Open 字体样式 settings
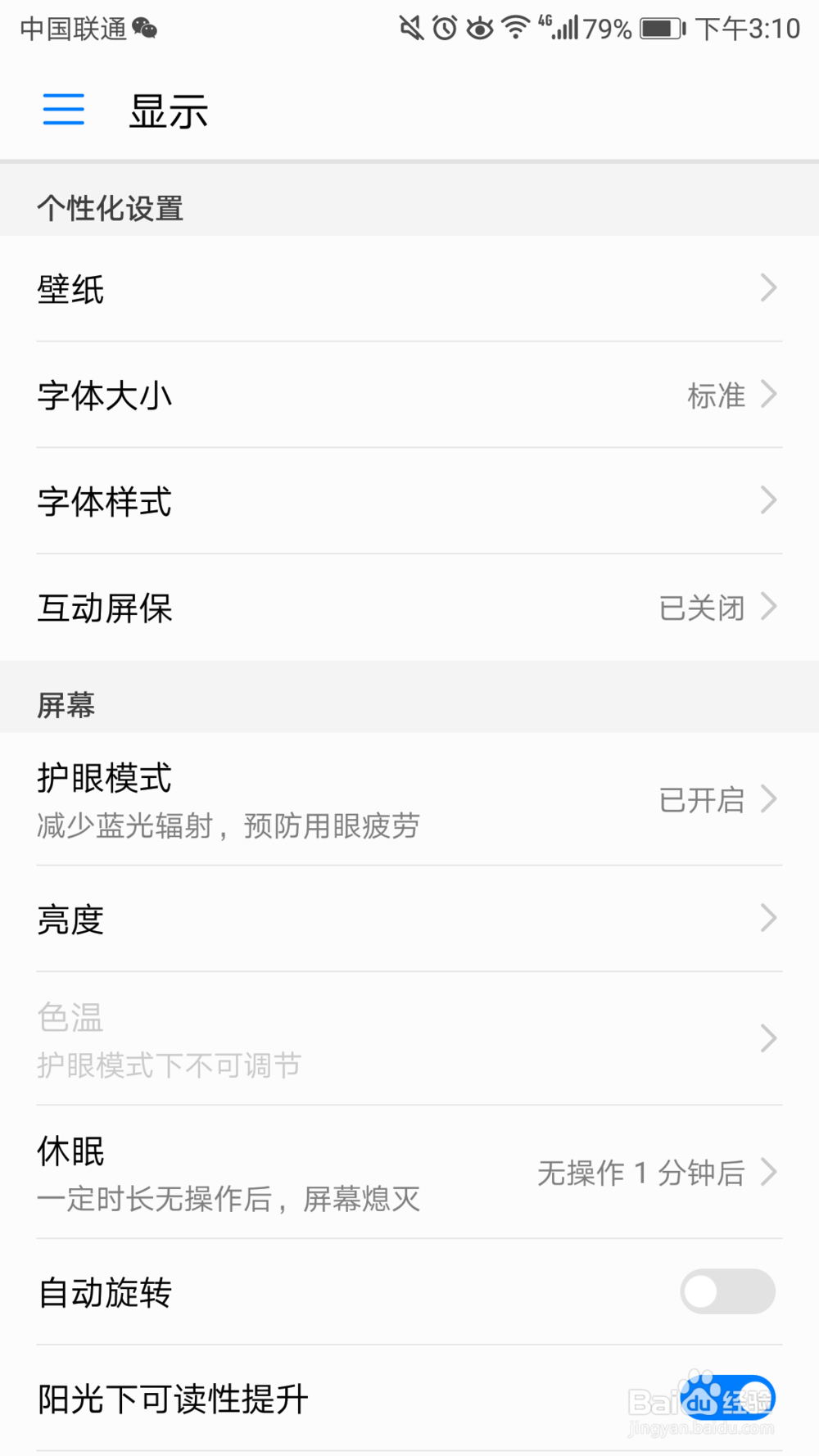The image size is (819, 1456). pyautogui.click(x=409, y=501)
